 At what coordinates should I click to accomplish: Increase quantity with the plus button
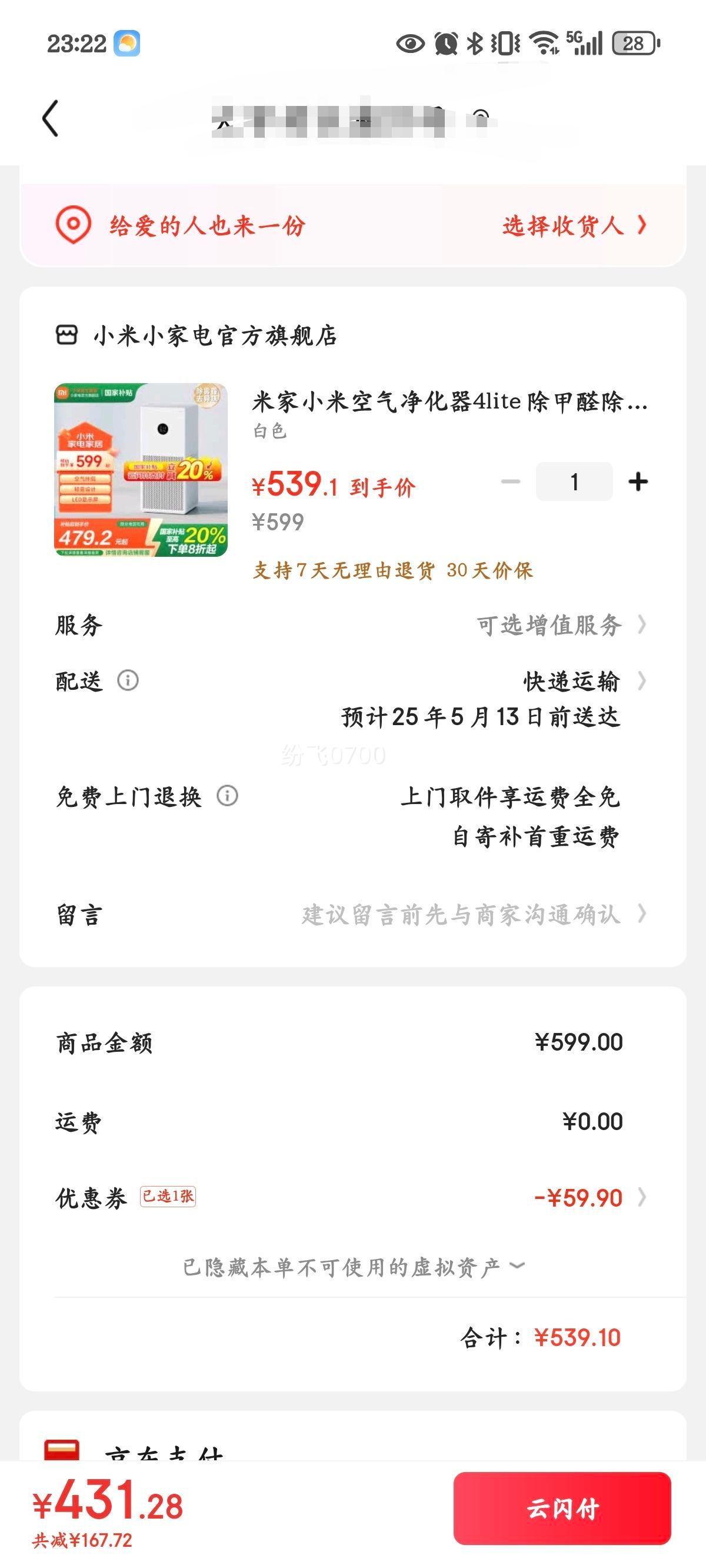[638, 482]
